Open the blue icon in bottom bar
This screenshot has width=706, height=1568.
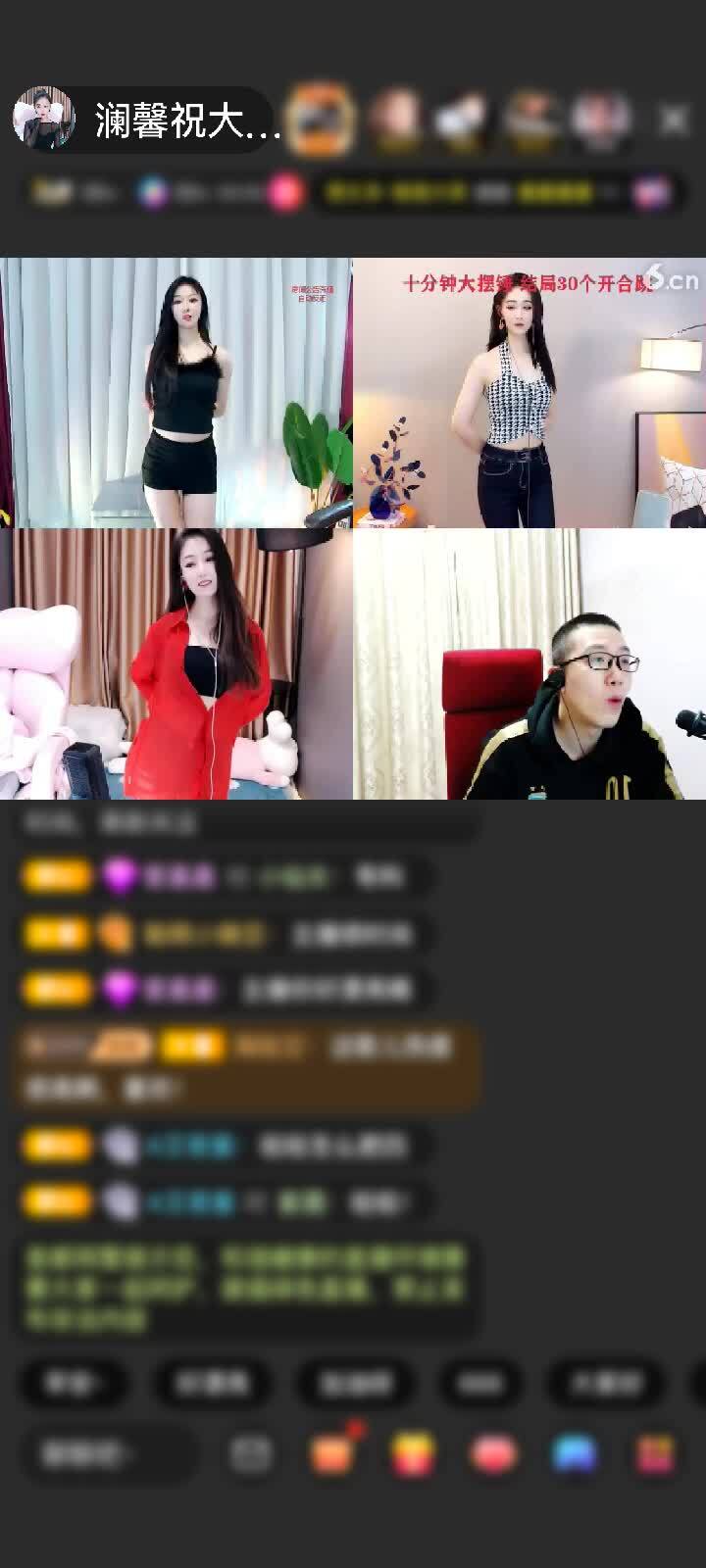[575, 1453]
